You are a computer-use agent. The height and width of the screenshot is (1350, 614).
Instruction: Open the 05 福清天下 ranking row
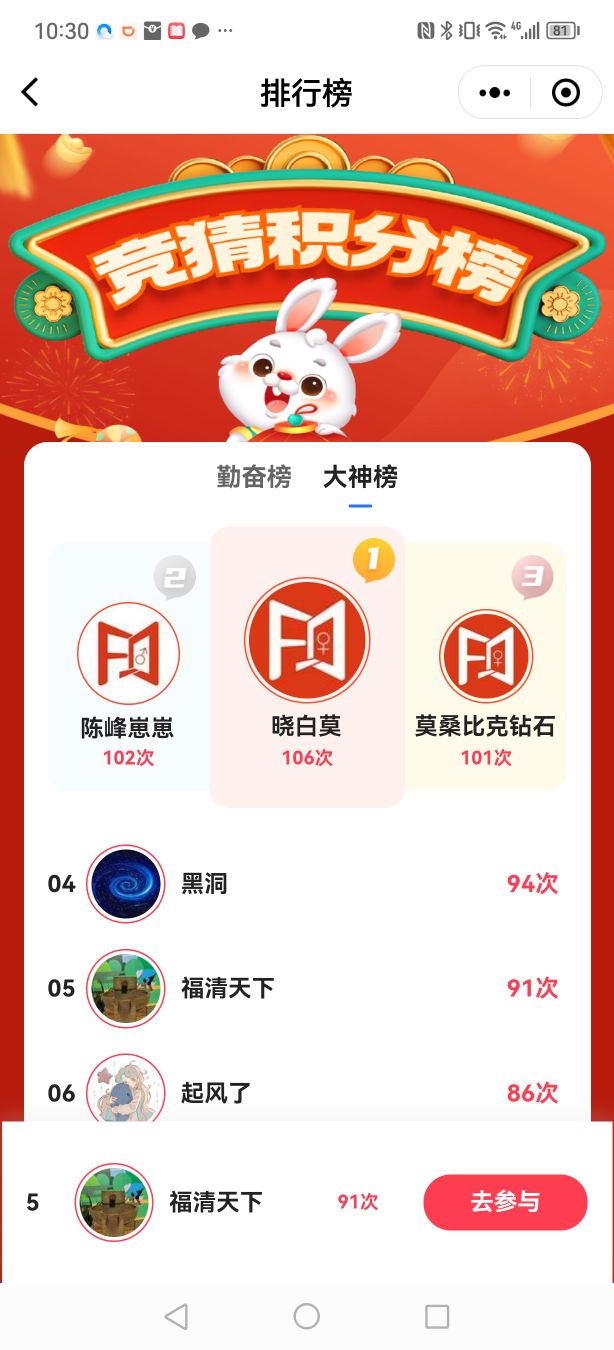306,988
